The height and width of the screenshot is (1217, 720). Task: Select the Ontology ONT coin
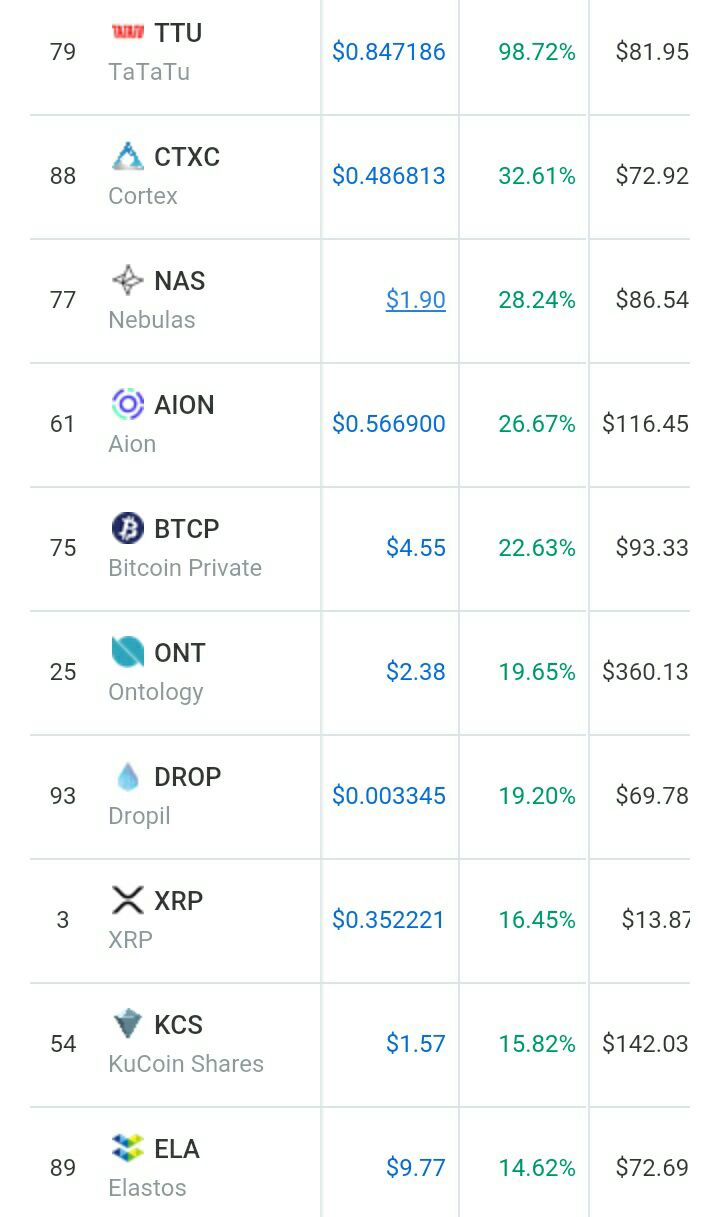tap(157, 671)
